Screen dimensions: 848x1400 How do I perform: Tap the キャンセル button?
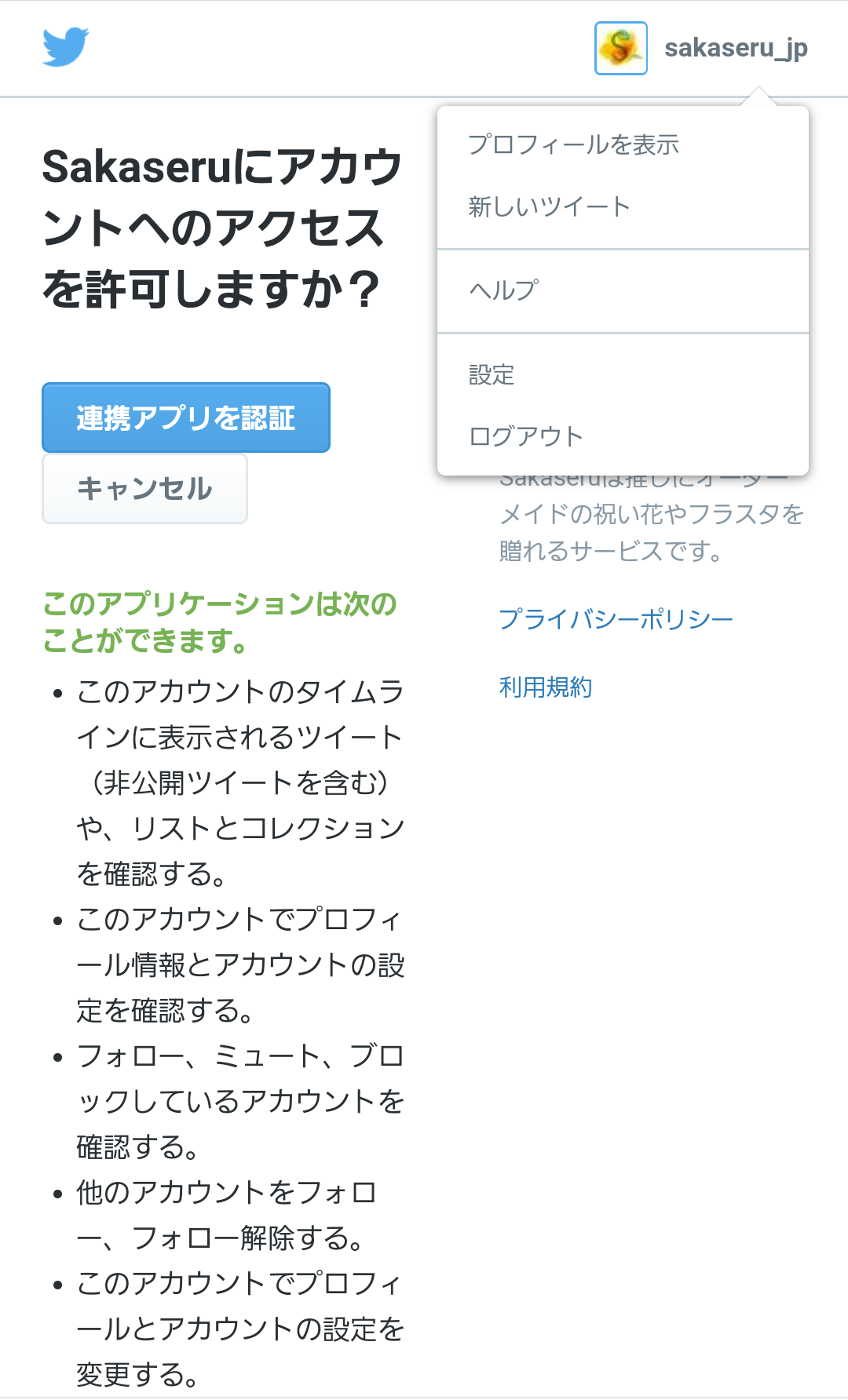(144, 489)
